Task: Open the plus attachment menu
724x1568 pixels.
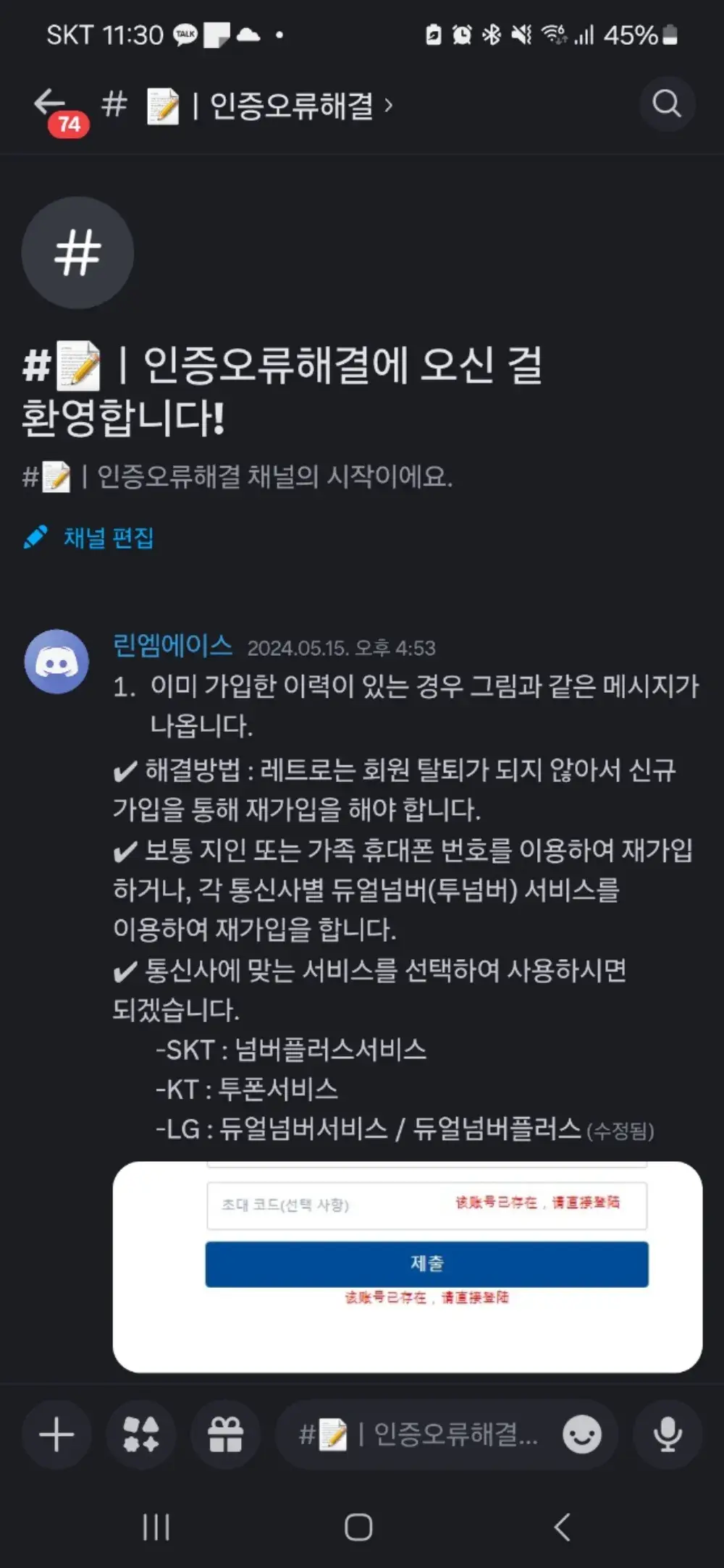Action: (56, 1435)
